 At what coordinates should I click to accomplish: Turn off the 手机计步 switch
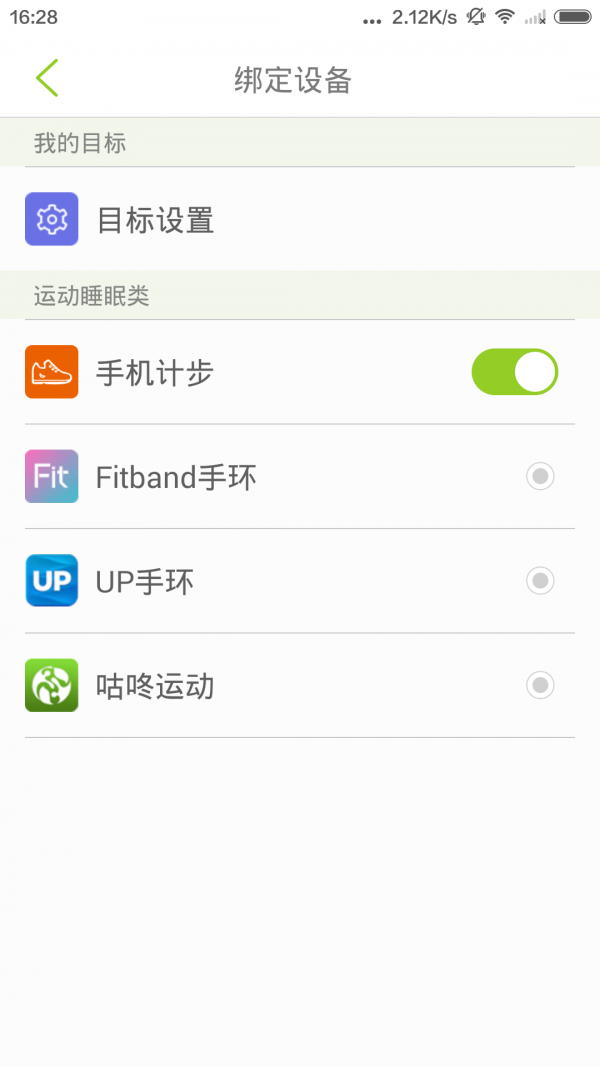pyautogui.click(x=514, y=373)
